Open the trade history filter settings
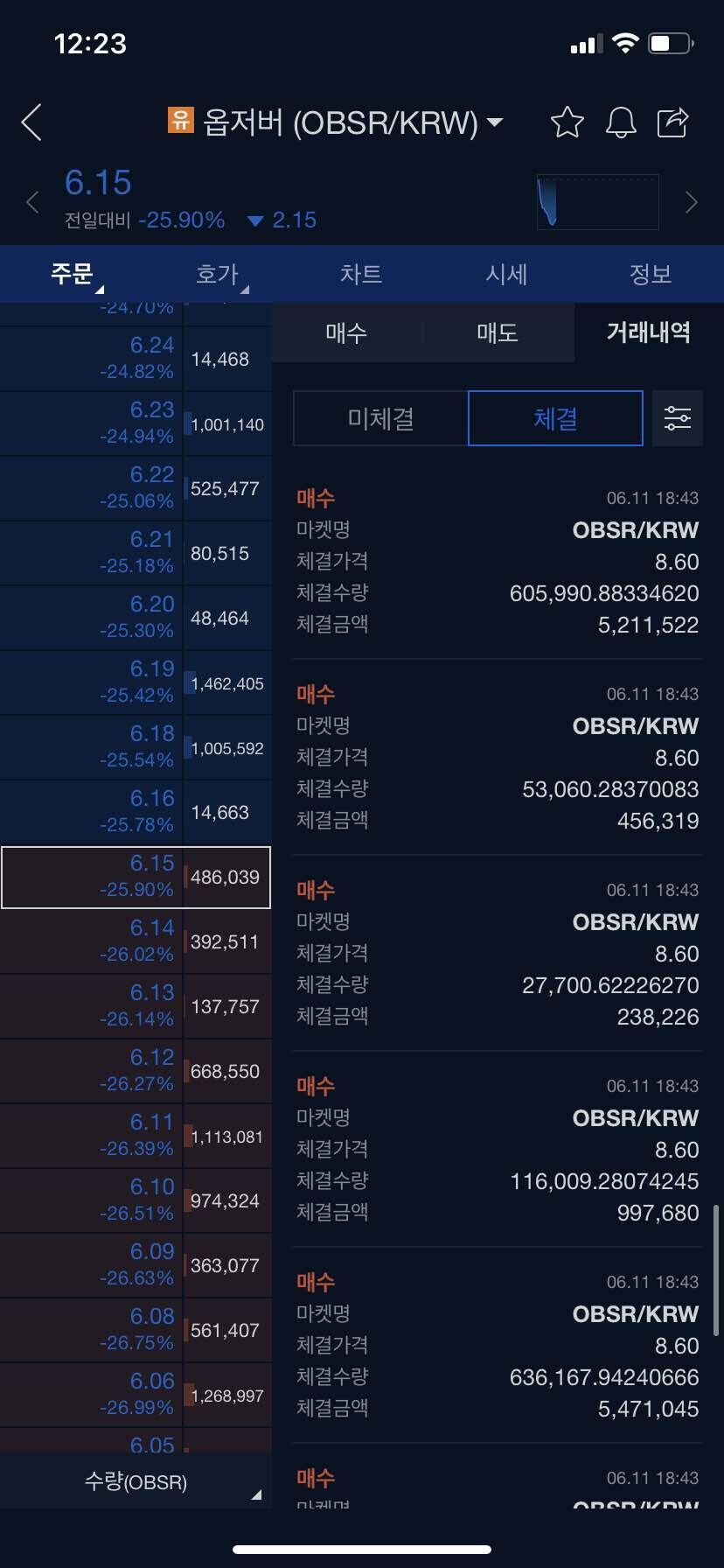The image size is (724, 1568). 678,418
